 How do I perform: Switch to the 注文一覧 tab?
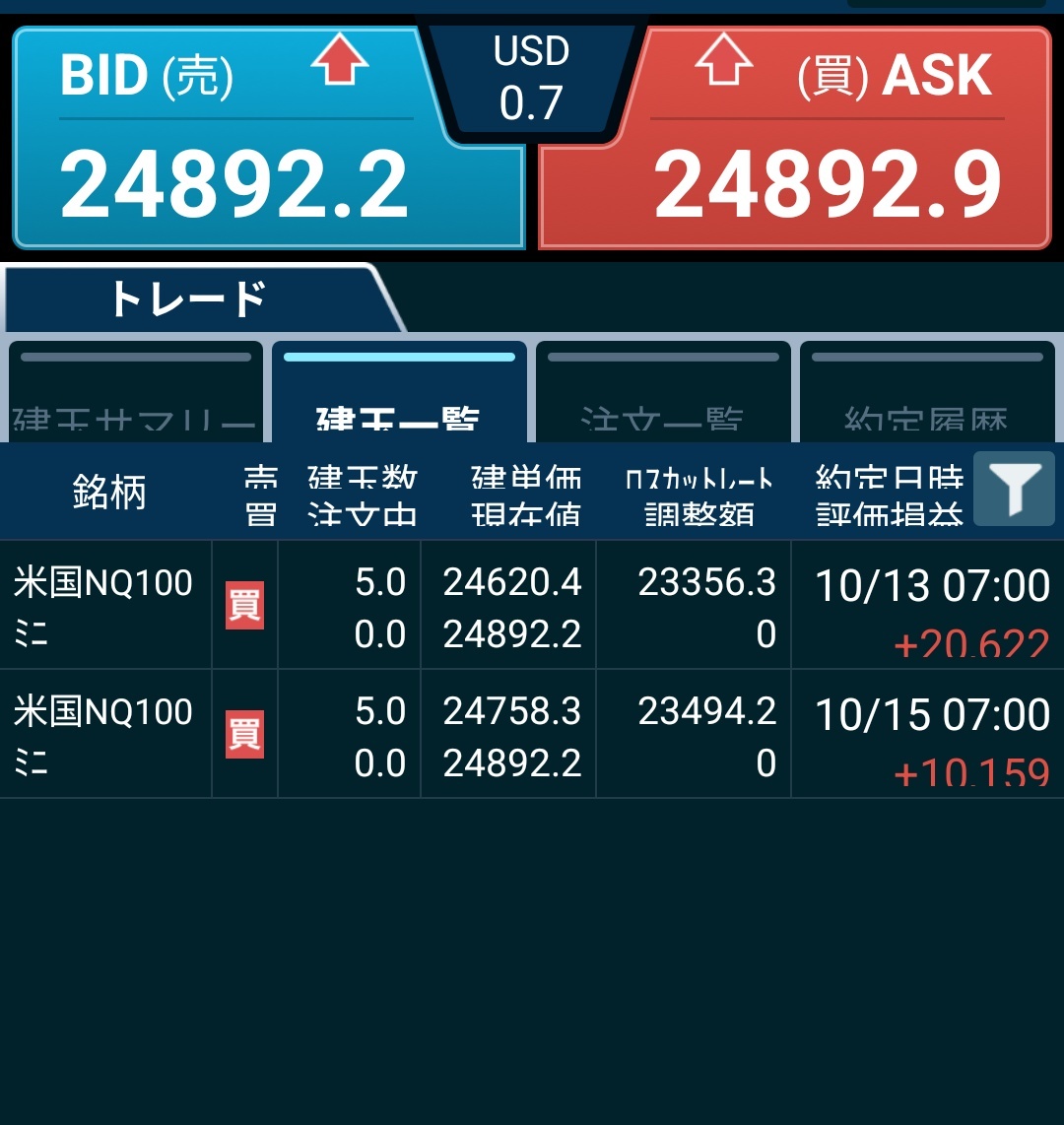(x=663, y=392)
